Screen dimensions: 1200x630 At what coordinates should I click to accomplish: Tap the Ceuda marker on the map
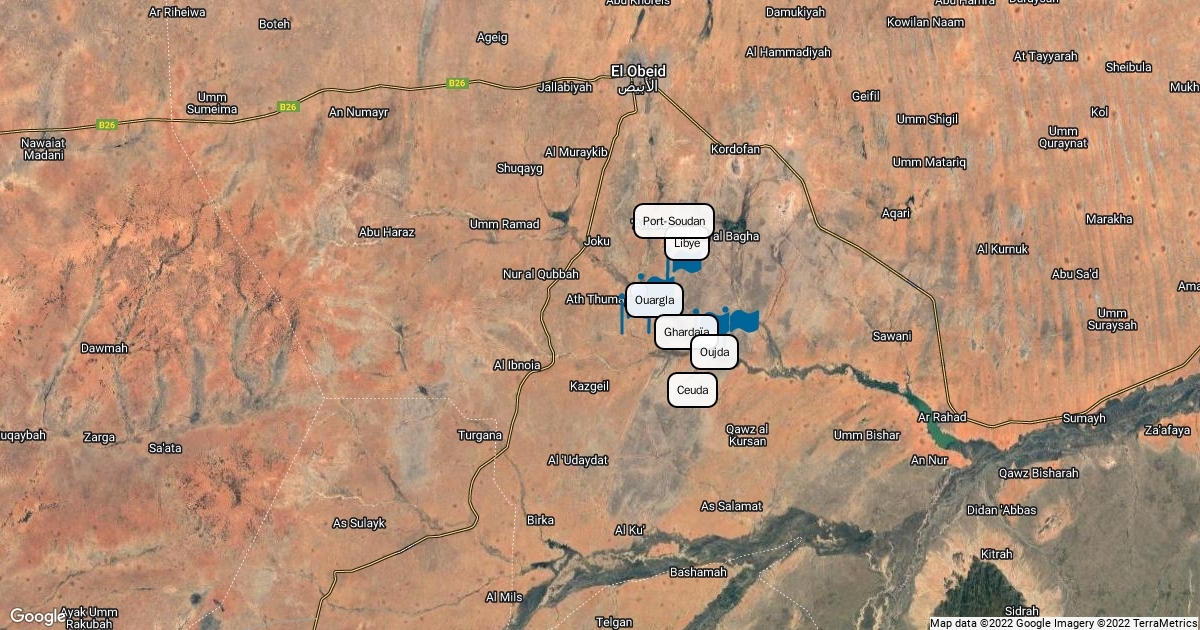693,390
